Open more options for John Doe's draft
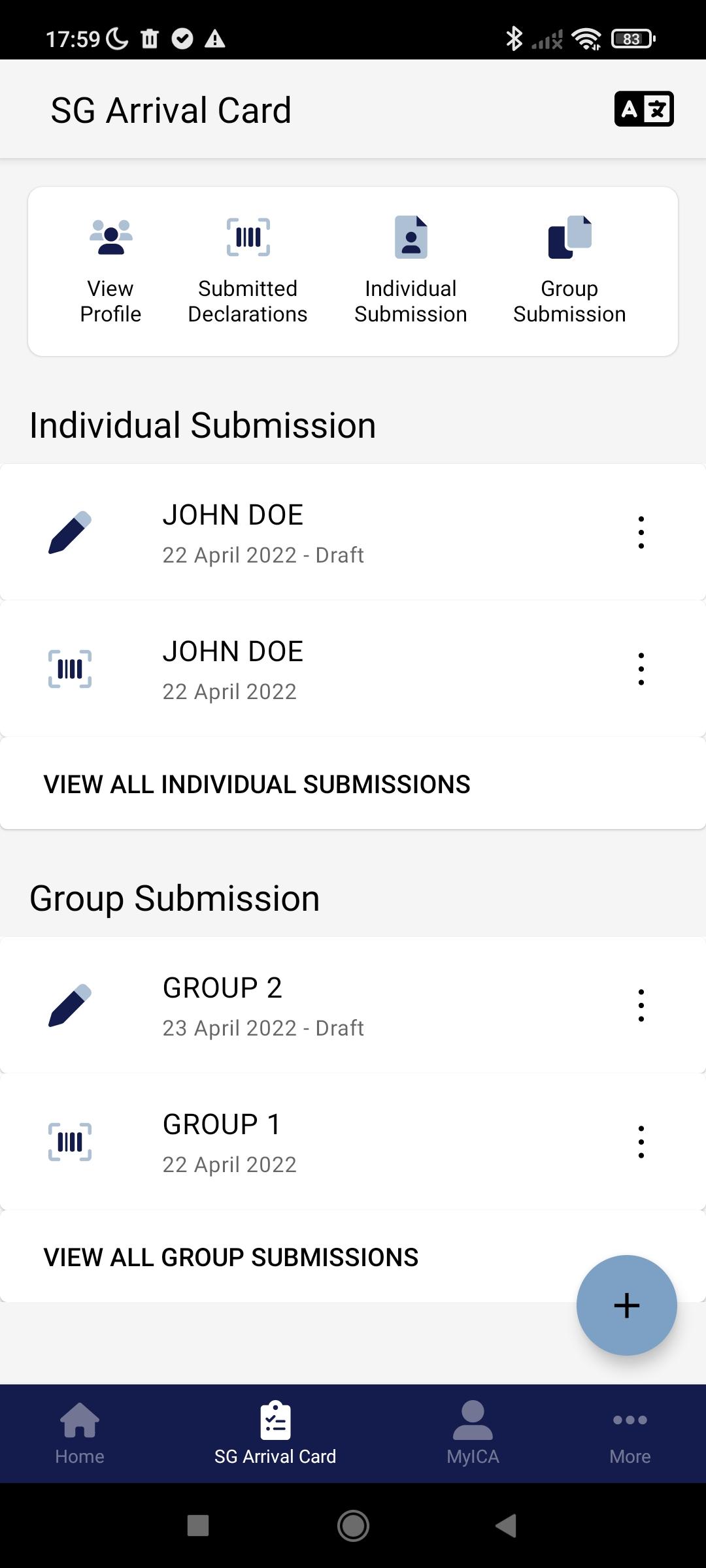Screen dimensions: 706x1568 coord(641,532)
